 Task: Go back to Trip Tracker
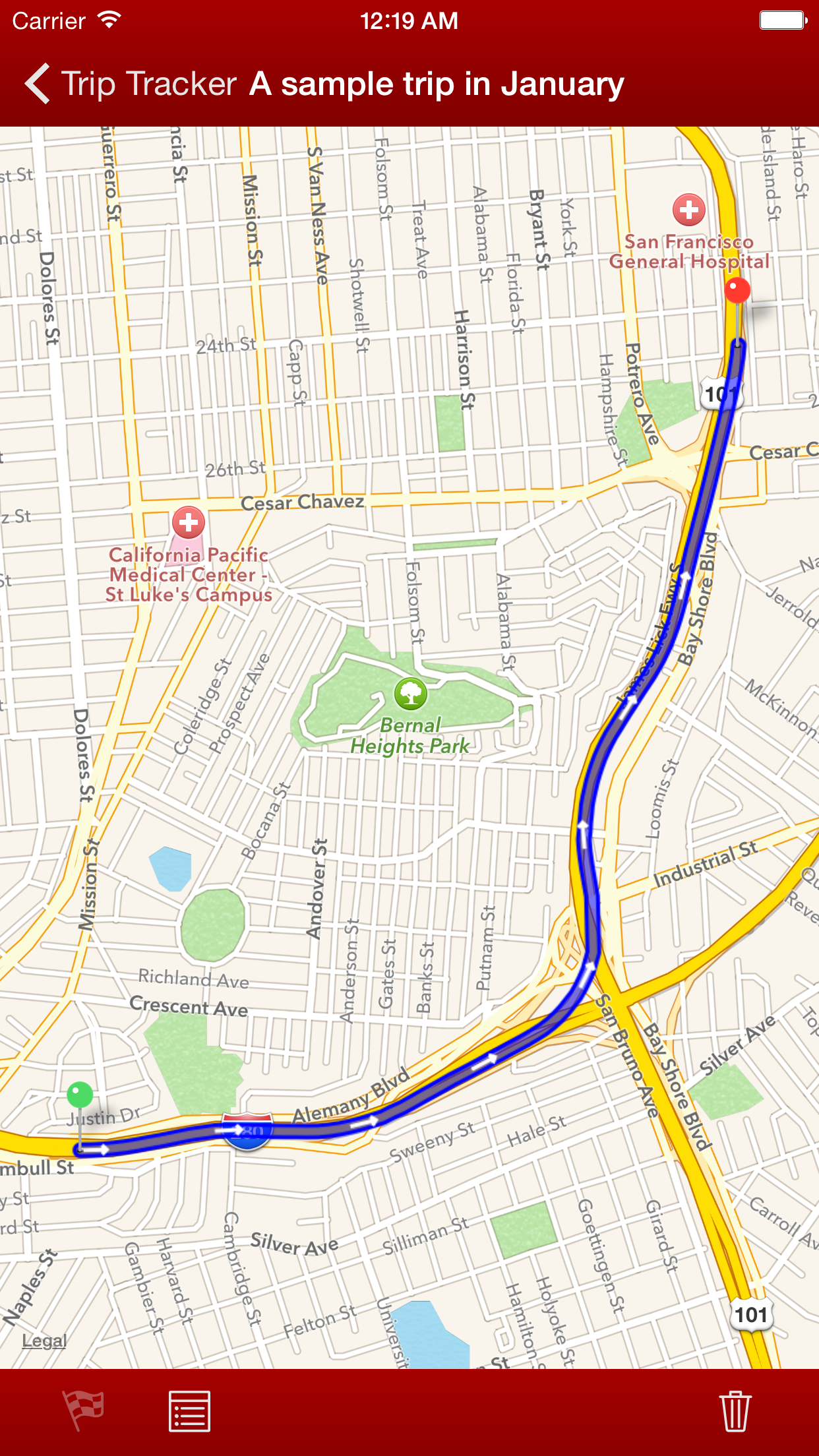coord(131,84)
